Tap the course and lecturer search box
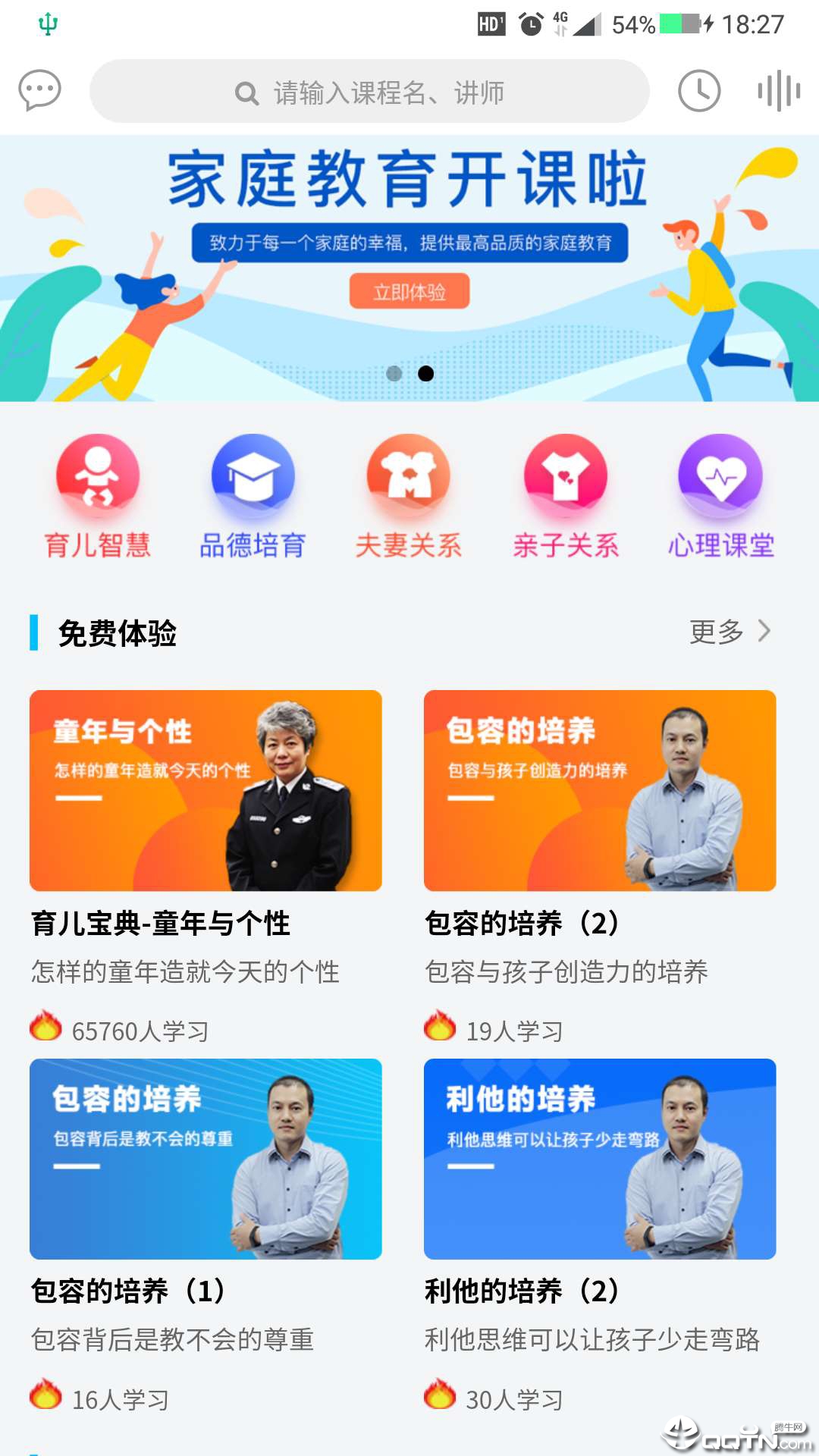Image resolution: width=819 pixels, height=1456 pixels. pyautogui.click(x=369, y=93)
